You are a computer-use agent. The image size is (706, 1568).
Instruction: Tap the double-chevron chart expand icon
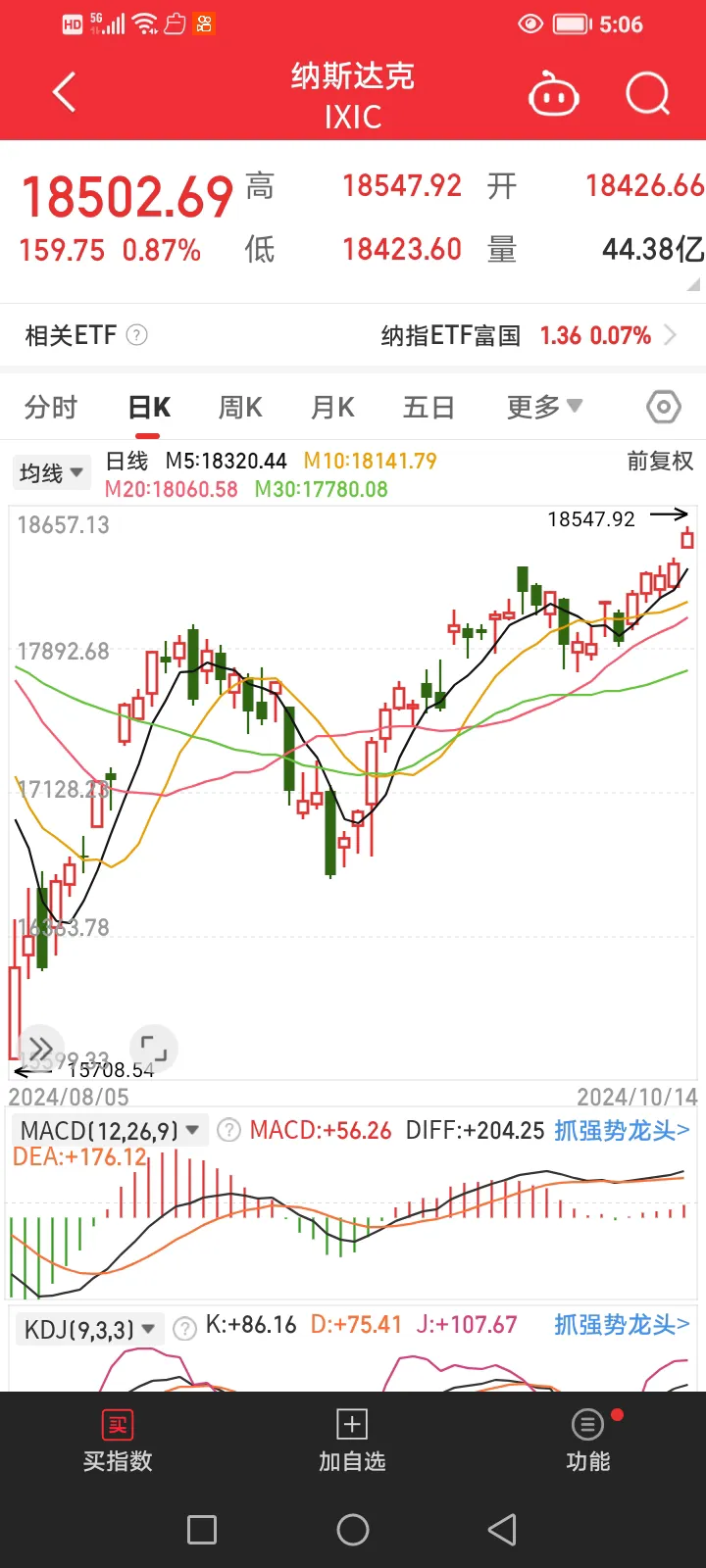tap(40, 1047)
